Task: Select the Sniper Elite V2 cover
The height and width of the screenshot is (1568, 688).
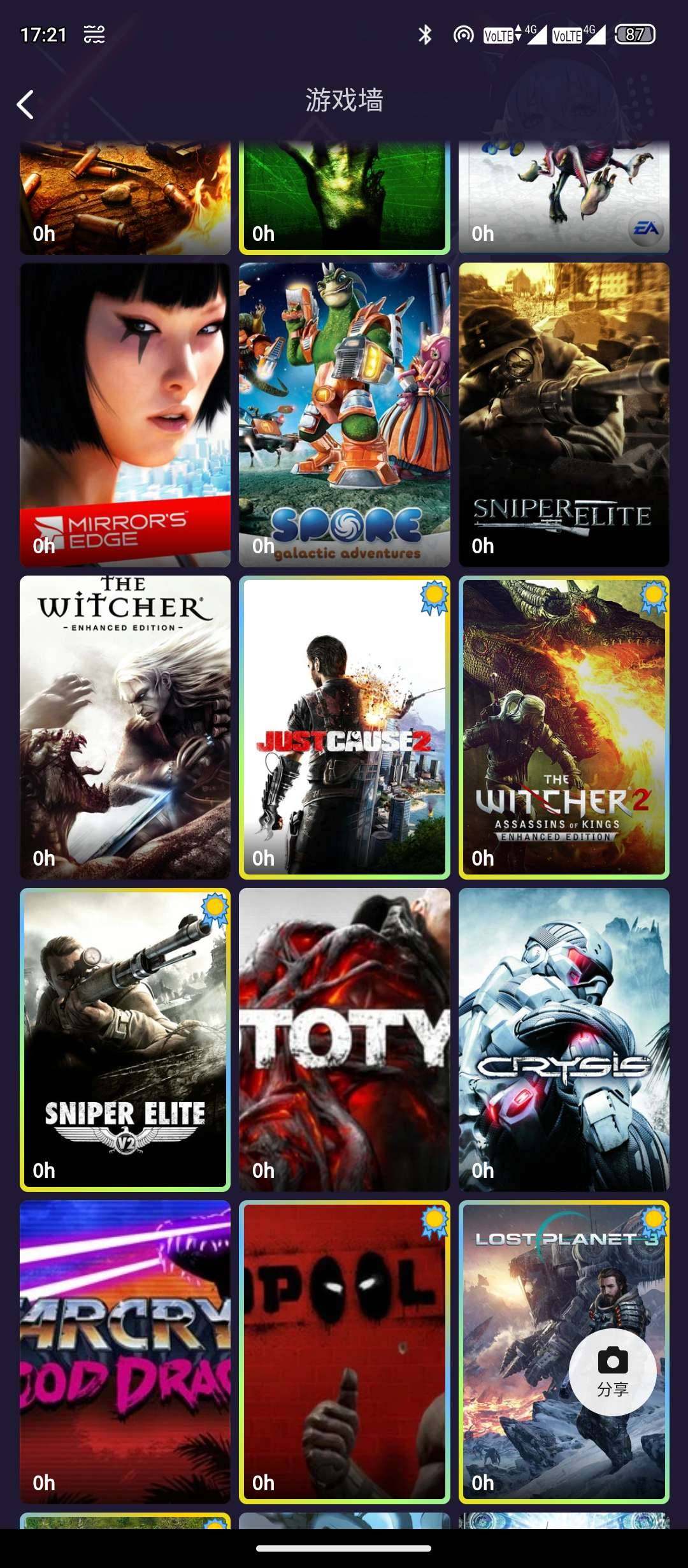Action: [x=125, y=1039]
